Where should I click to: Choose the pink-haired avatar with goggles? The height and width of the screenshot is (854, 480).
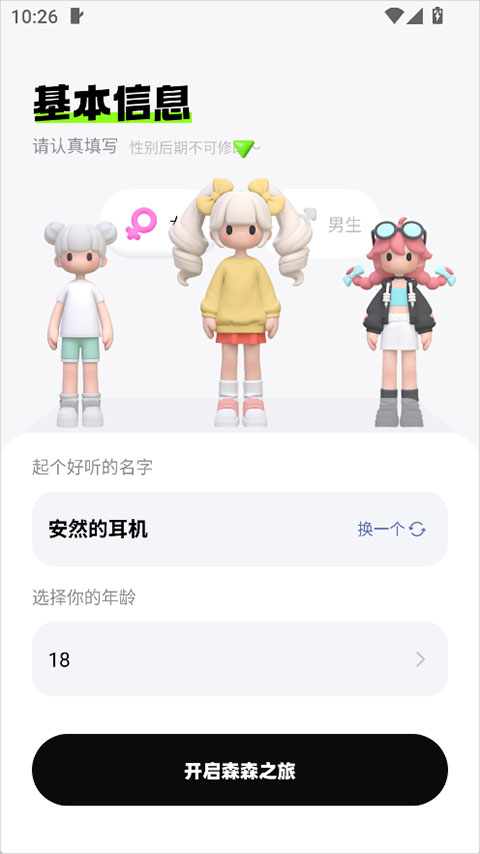(399, 322)
